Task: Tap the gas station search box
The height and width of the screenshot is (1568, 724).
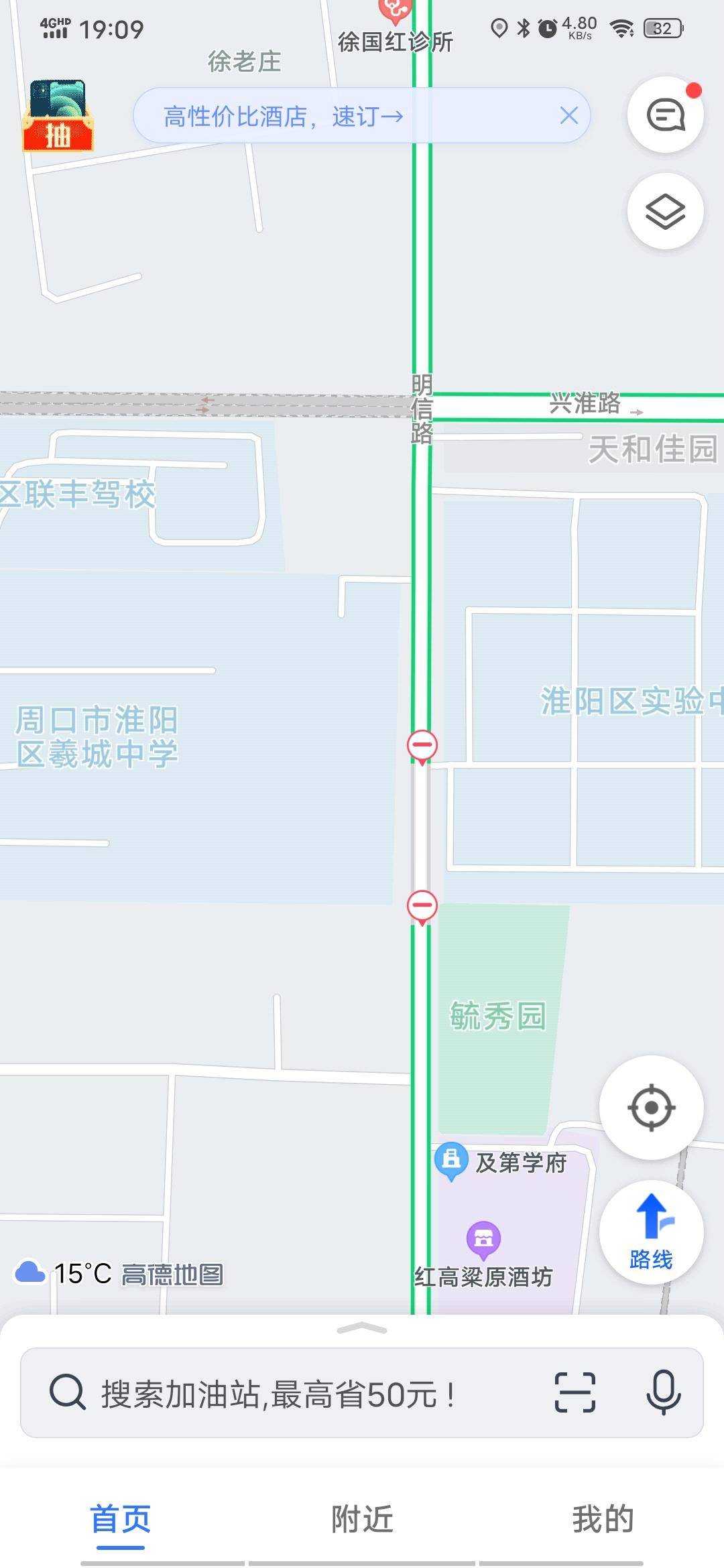Action: [x=282, y=1394]
